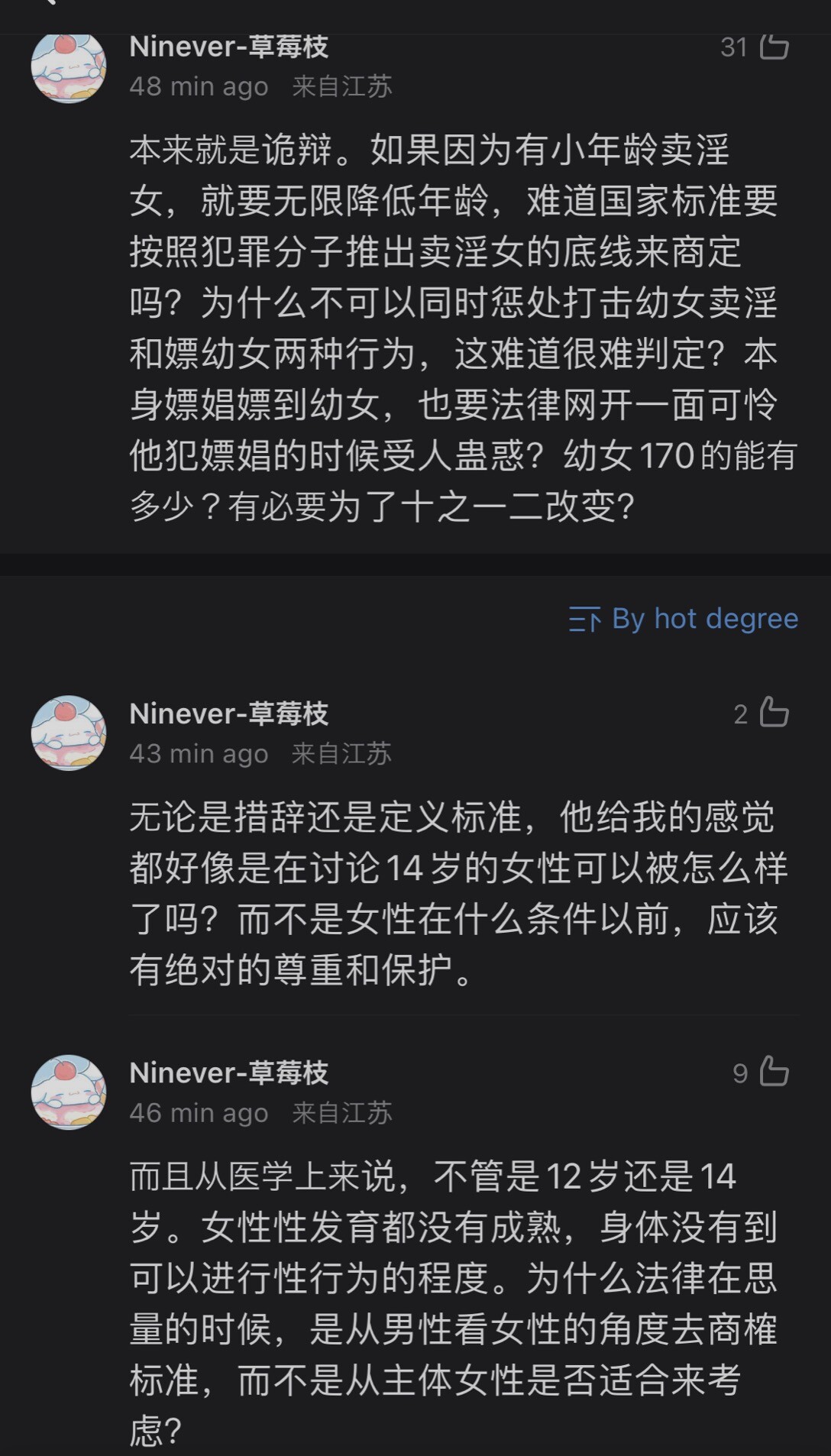Open Ninever-草莓枝 username on the 46 min ago comment
831x1456 pixels.
(x=229, y=1073)
